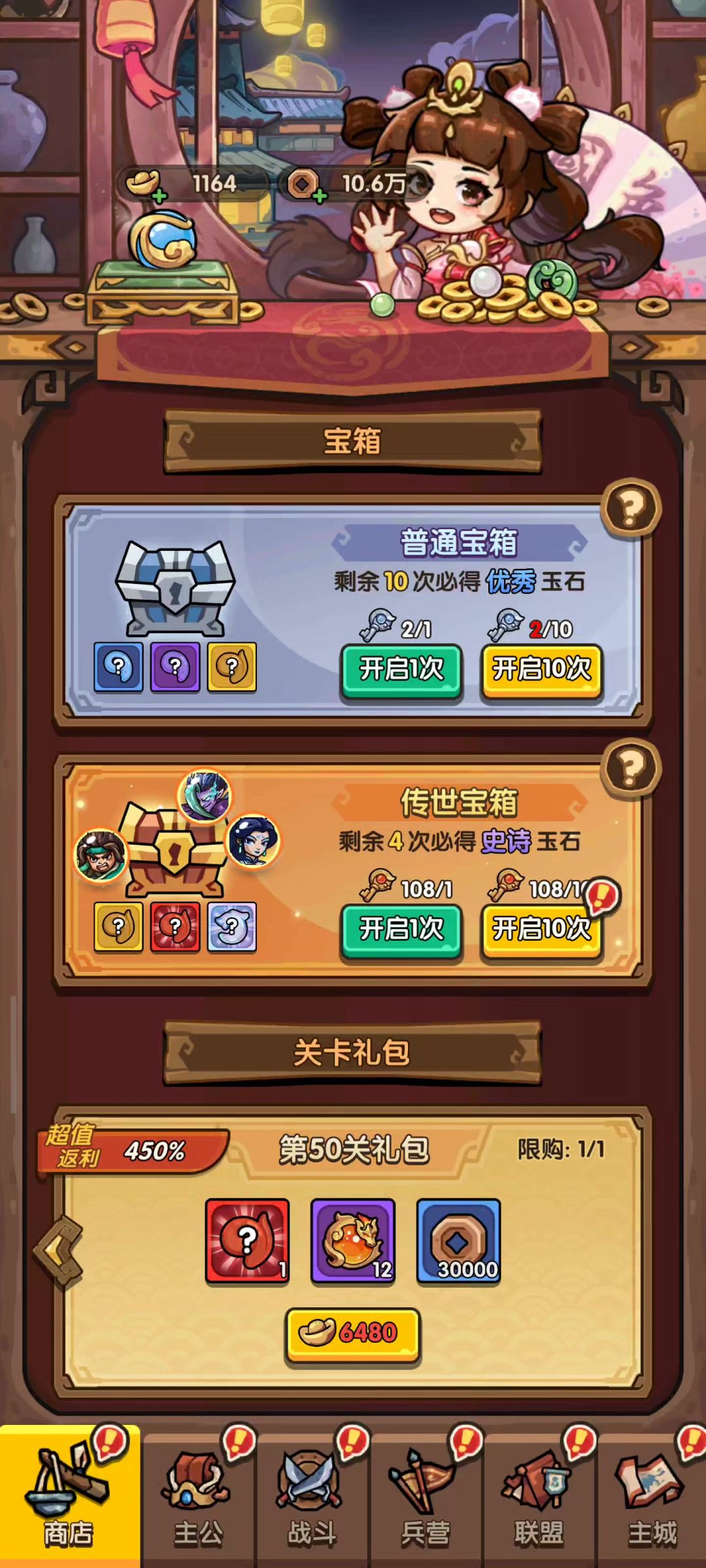Screen dimensions: 706x1568
Task: Add more gold ingots via plus icon
Action: pyautogui.click(x=158, y=195)
